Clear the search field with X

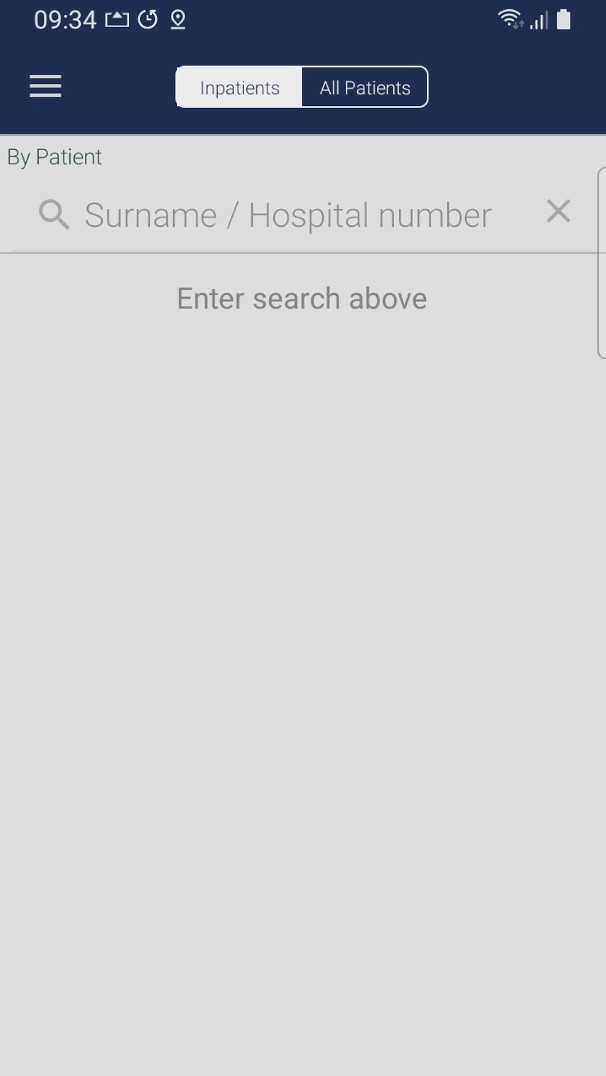(558, 211)
